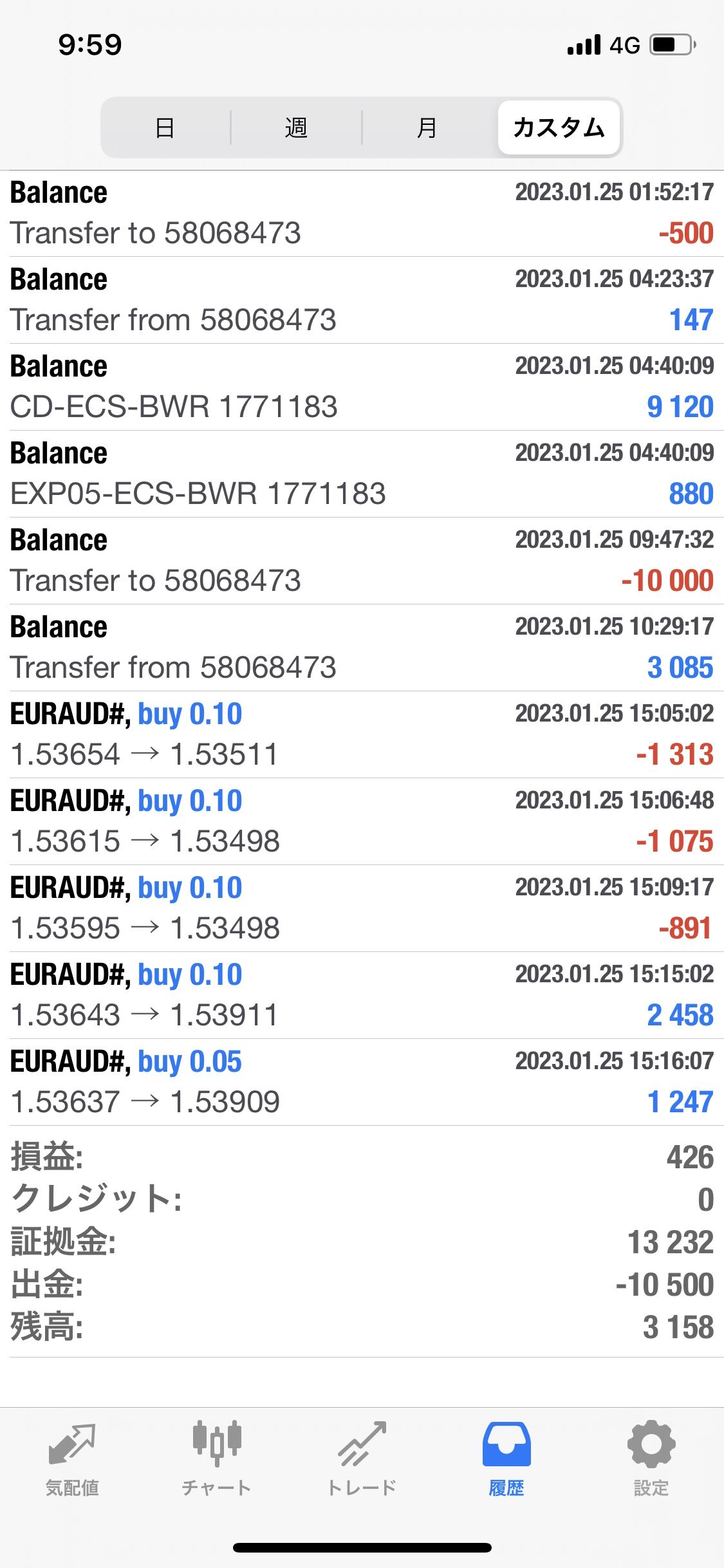This screenshot has width=724, height=1568.
Task: Open the EURAUD# buy 0.05 trade row
Action: tap(362, 1082)
